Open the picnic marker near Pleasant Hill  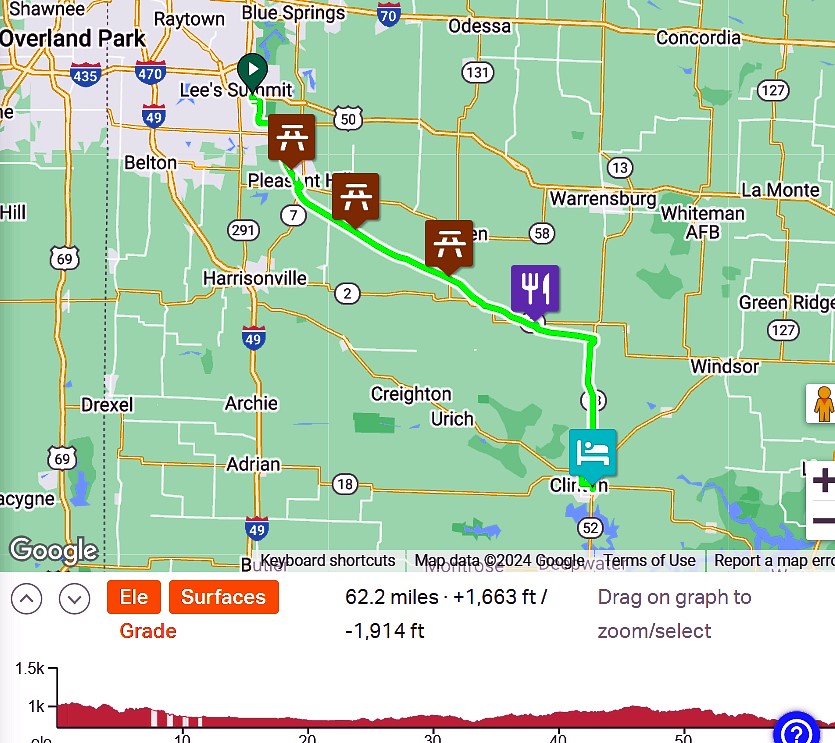[x=292, y=136]
